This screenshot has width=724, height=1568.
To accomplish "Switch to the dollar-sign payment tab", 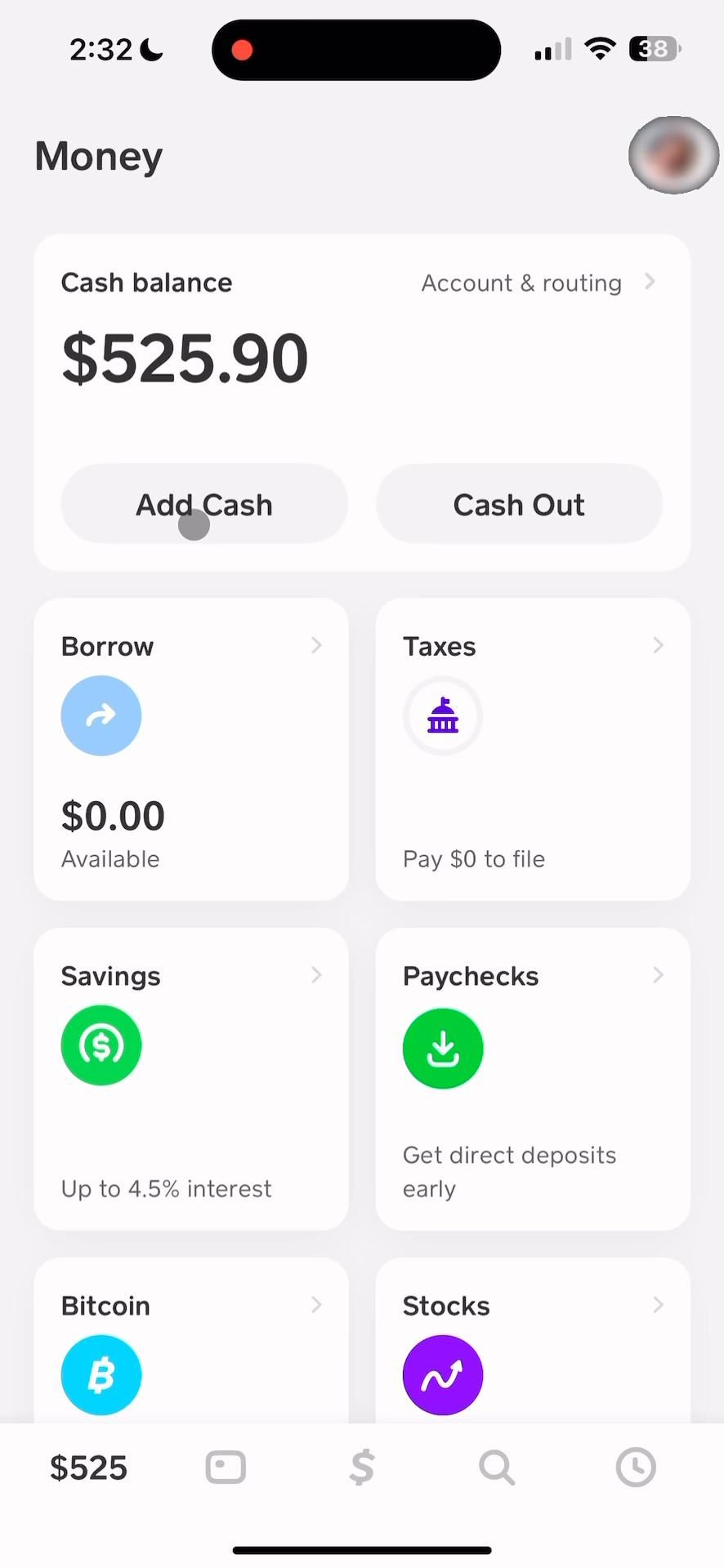I will tap(362, 1468).
